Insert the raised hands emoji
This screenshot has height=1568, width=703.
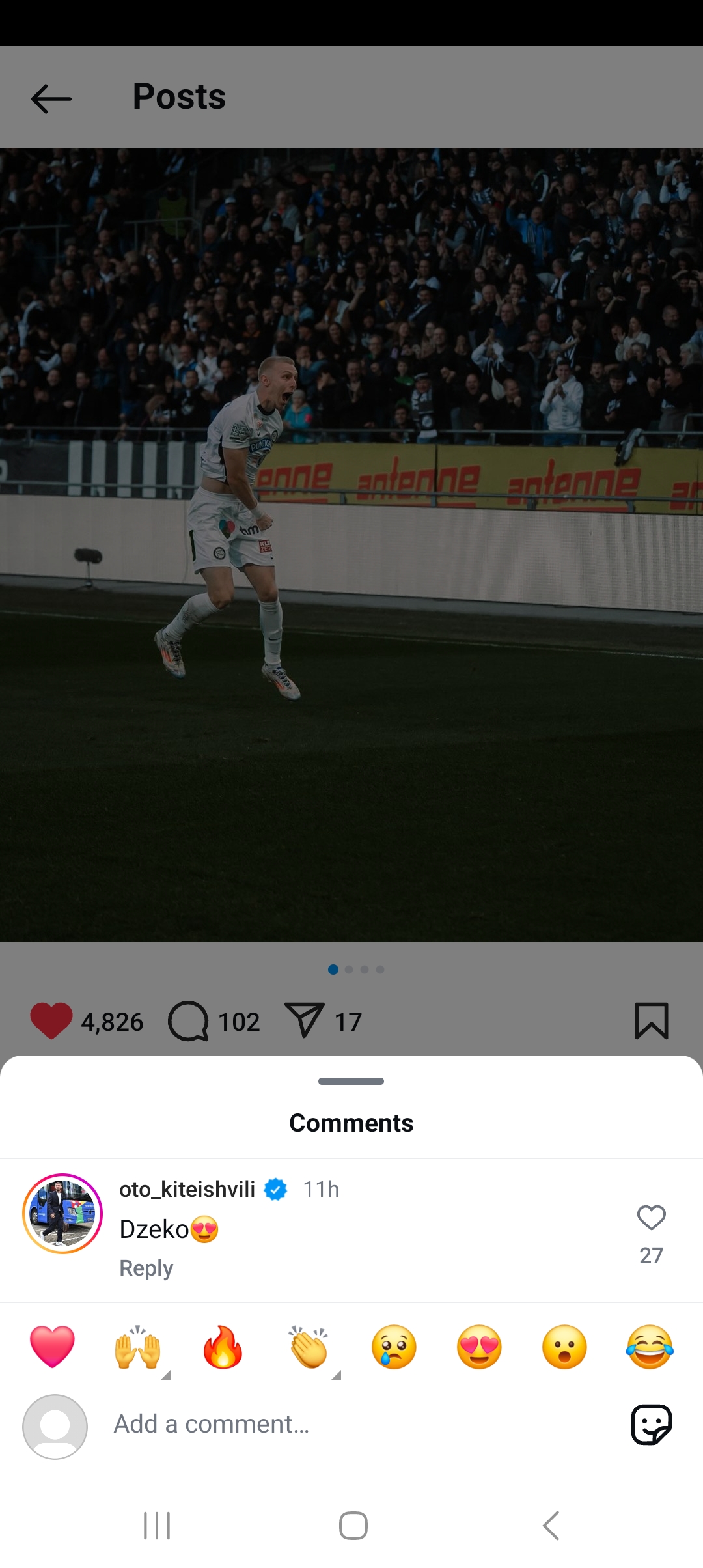[x=137, y=1347]
